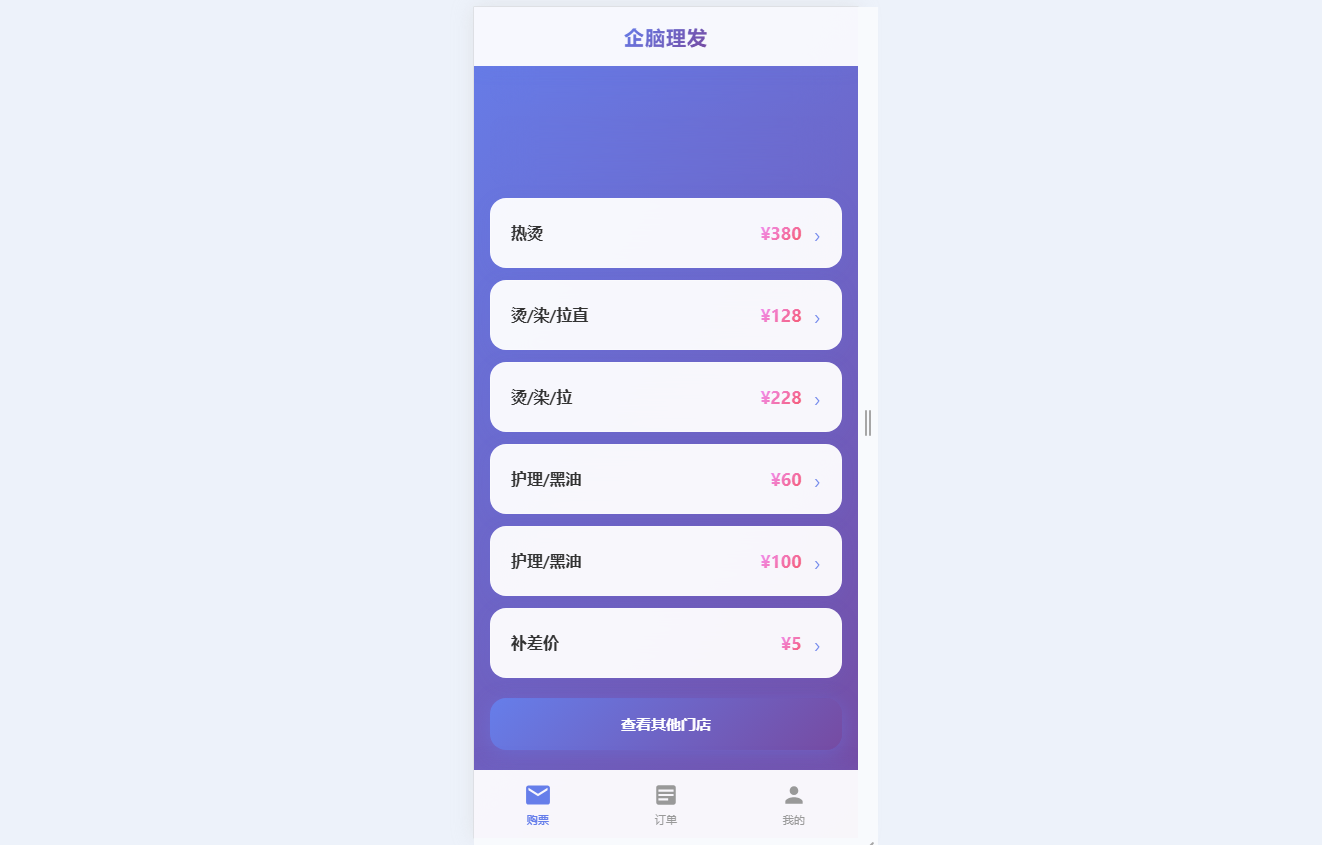
Task: Choose the 护理/黑油 ¥60 option
Action: pyautogui.click(x=665, y=479)
